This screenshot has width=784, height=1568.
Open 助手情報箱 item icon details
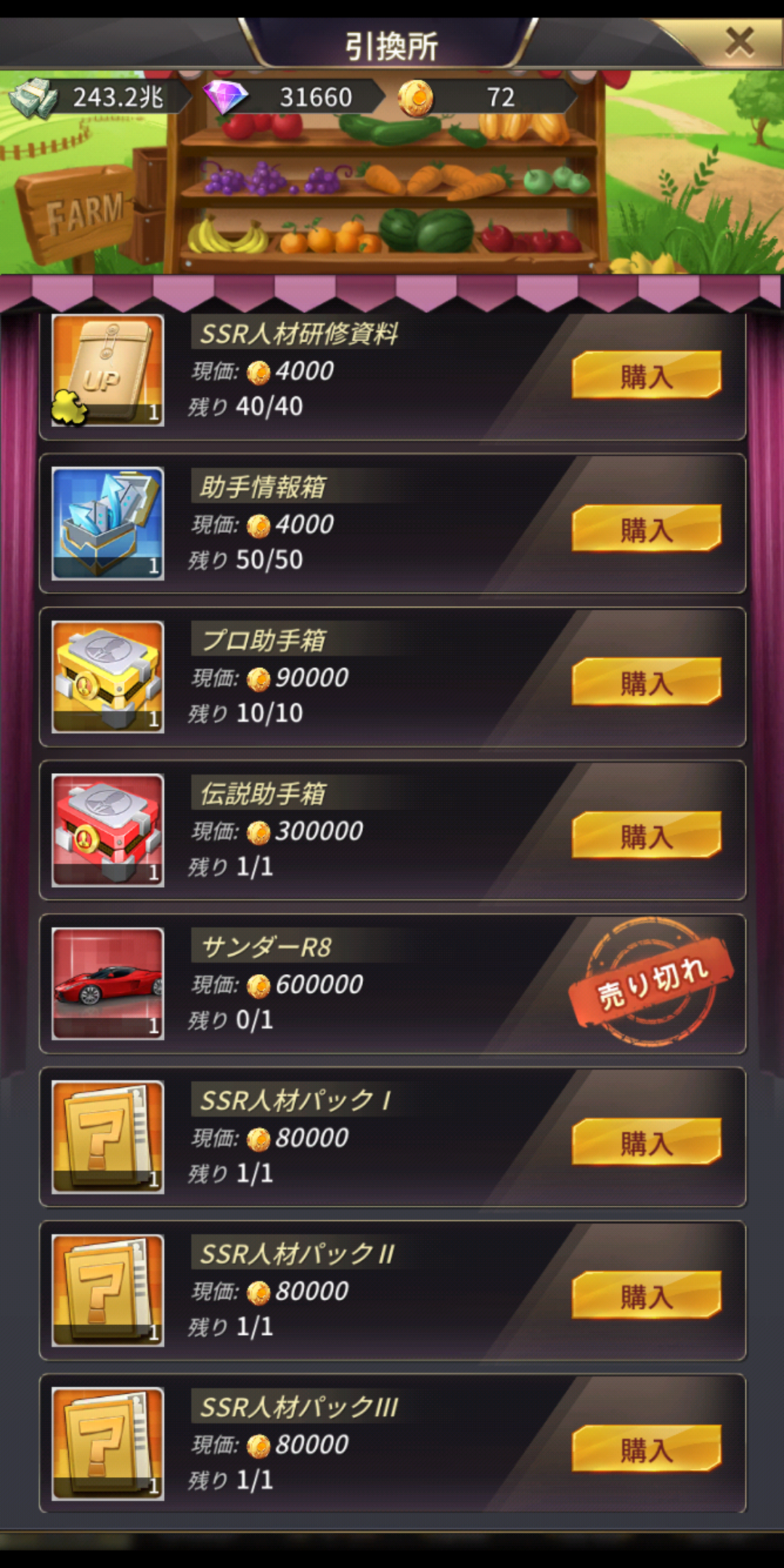(107, 523)
